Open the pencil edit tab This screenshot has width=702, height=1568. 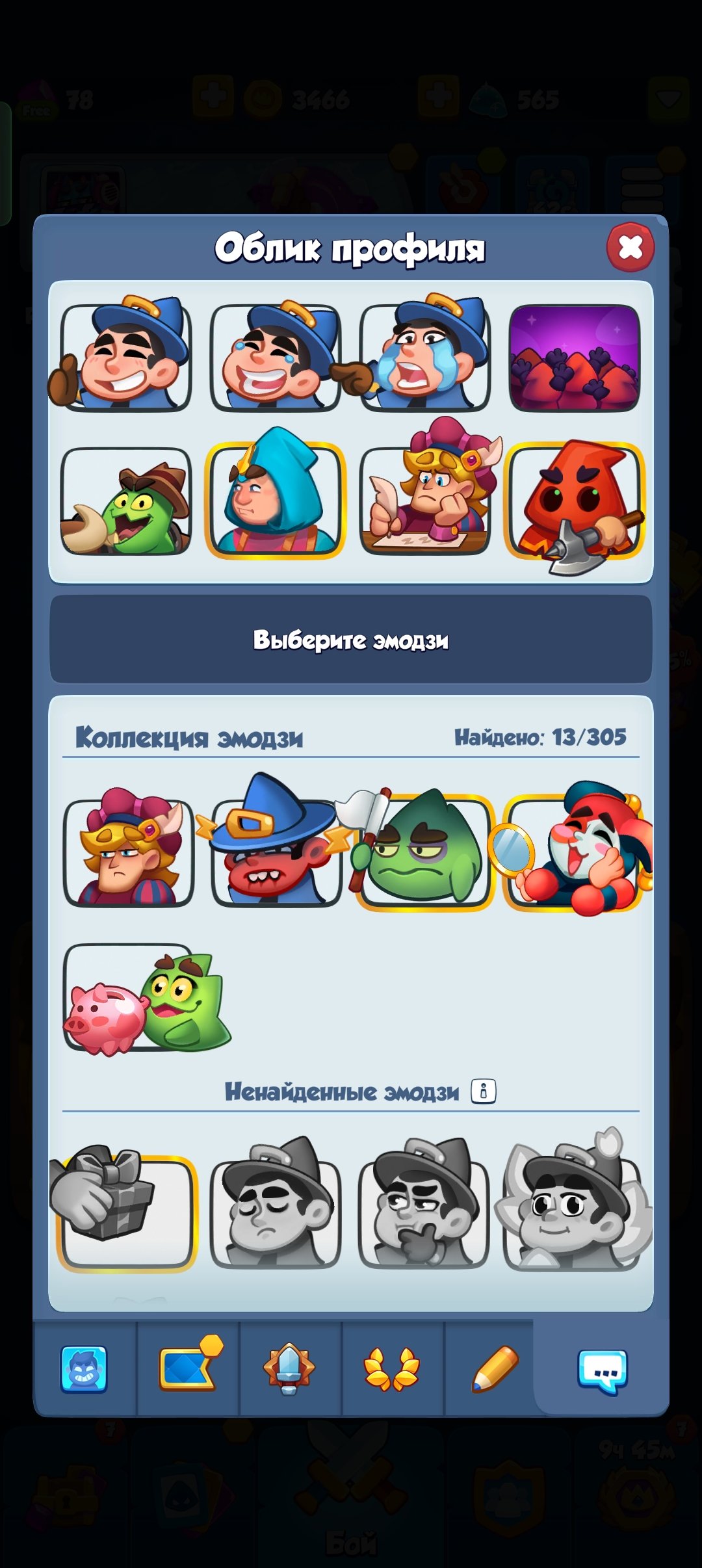[494, 1369]
